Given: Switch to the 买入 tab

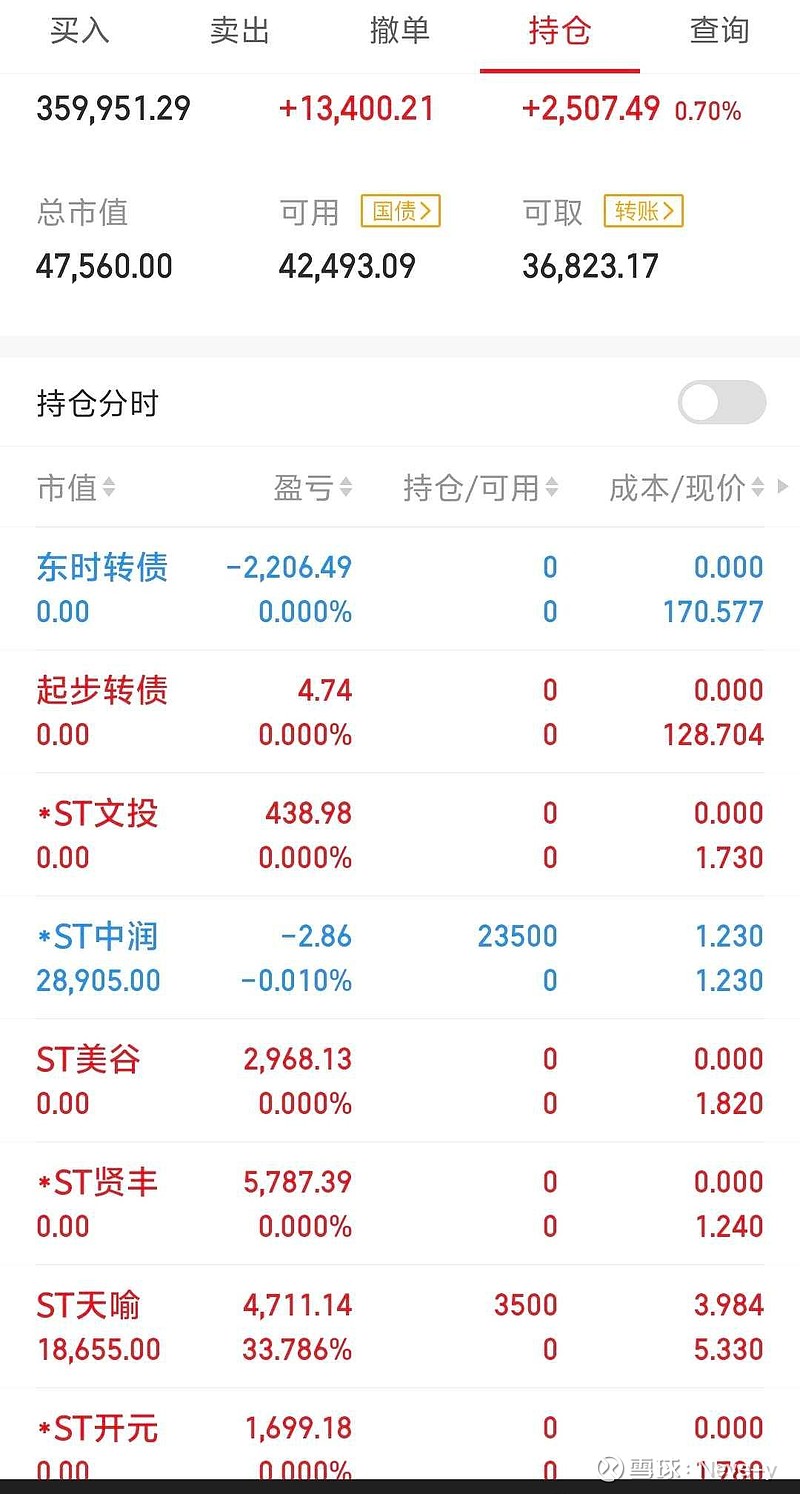Looking at the screenshot, I should pyautogui.click(x=80, y=31).
